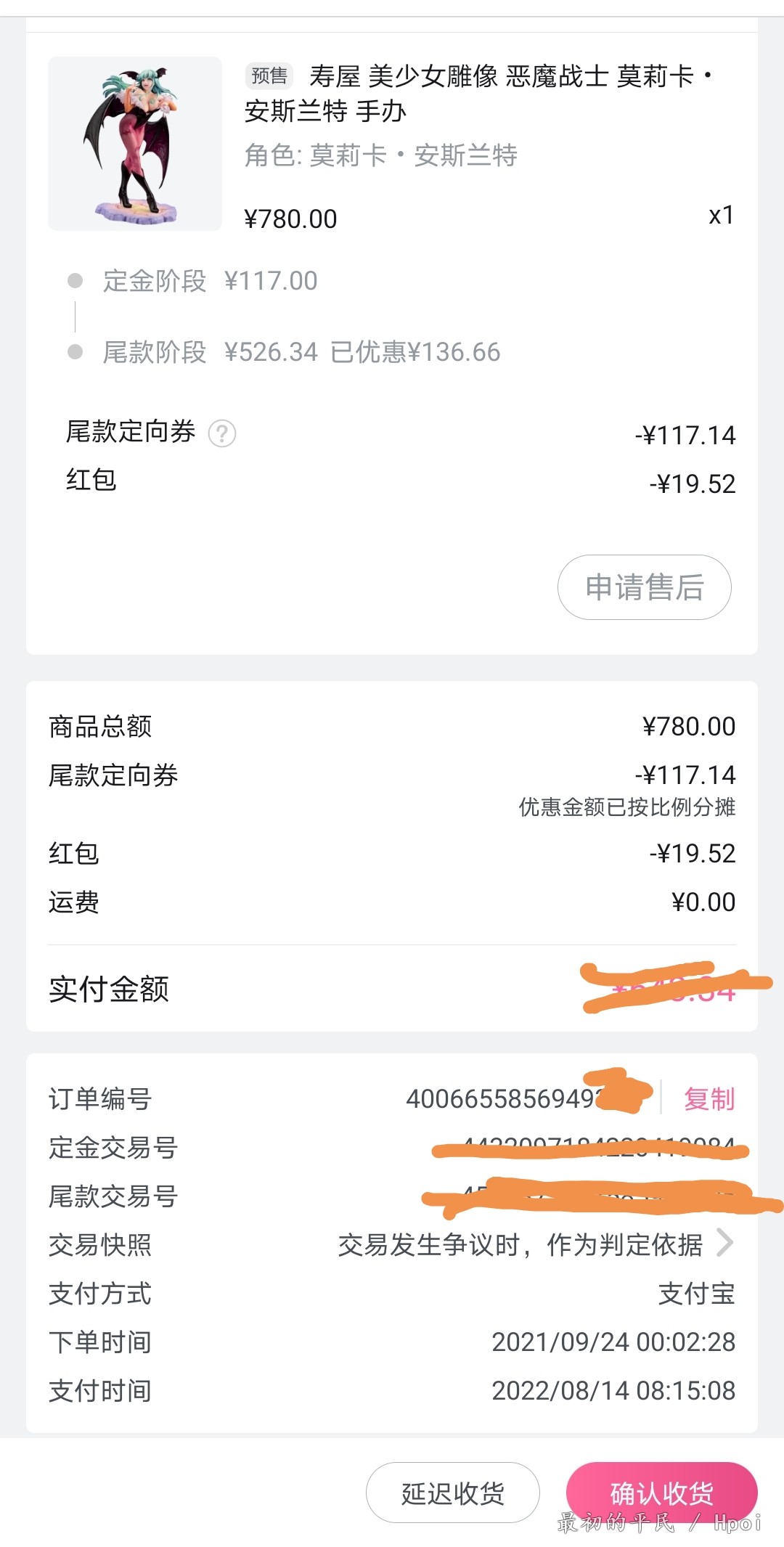Tap 申请售后 to request after-sales service
This screenshot has width=784, height=1547.
pyautogui.click(x=644, y=587)
